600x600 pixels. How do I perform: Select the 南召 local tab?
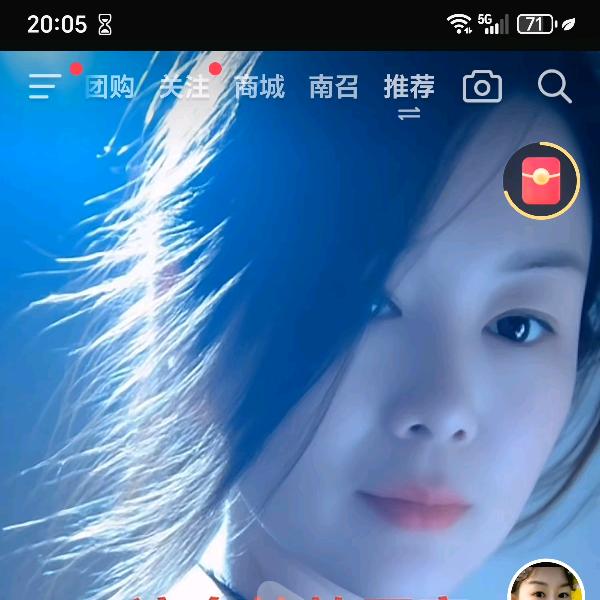(x=334, y=87)
